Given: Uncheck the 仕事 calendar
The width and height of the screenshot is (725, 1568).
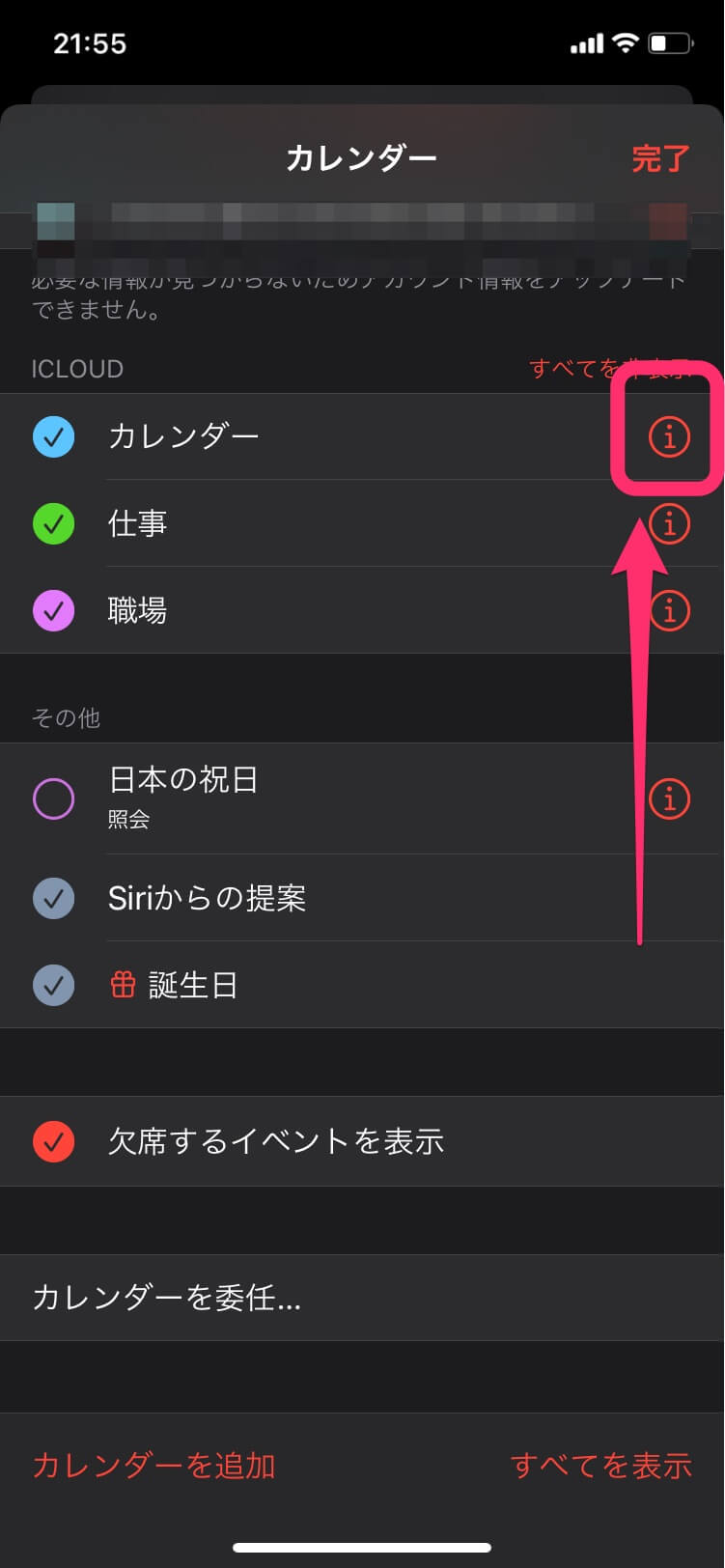Looking at the screenshot, I should pos(54,523).
